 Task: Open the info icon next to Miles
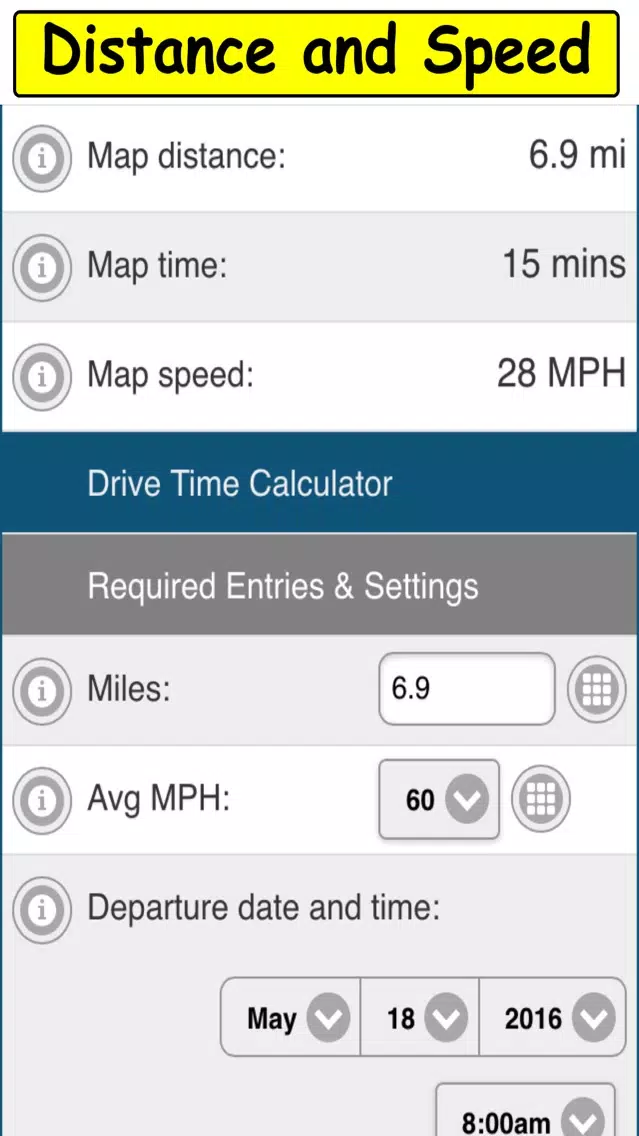(x=42, y=691)
